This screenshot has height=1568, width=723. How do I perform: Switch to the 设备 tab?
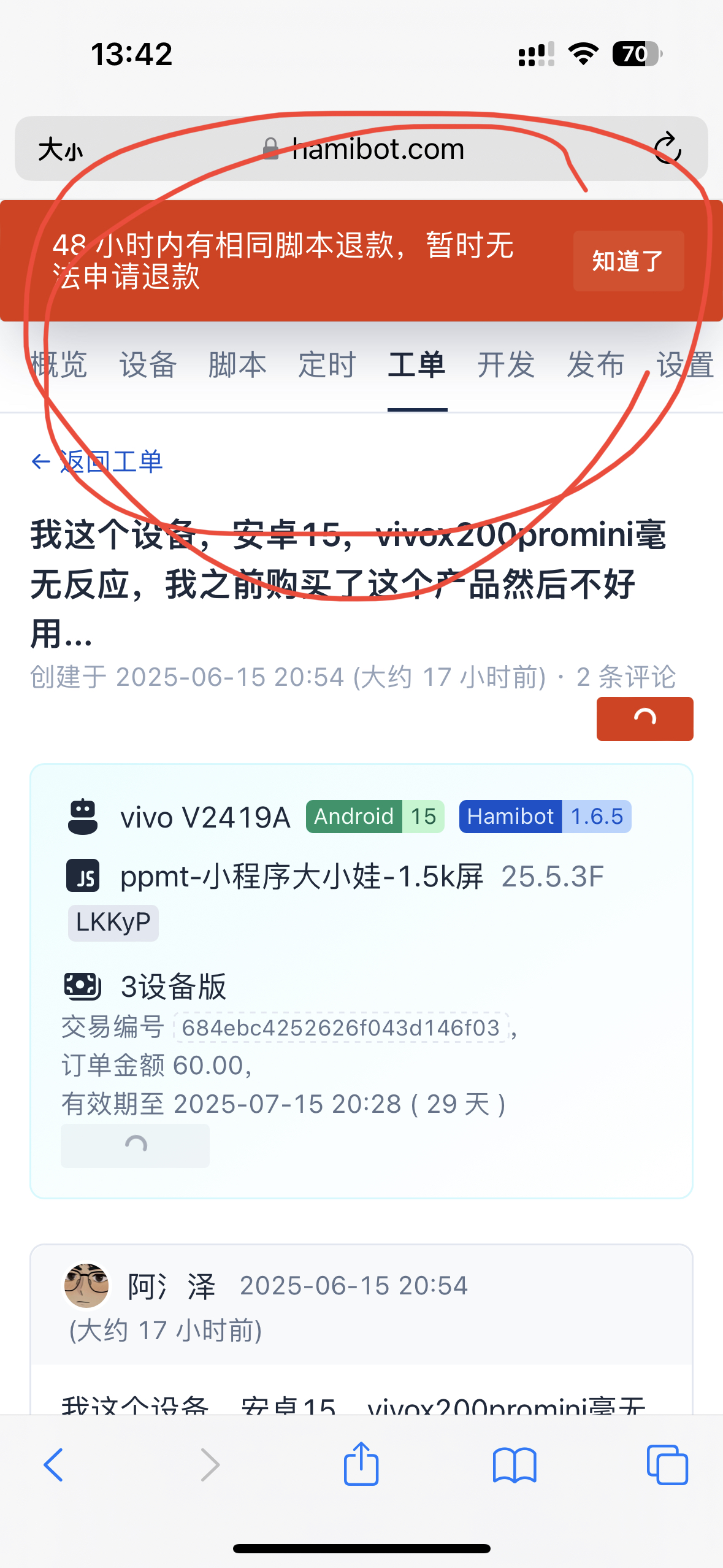pyautogui.click(x=148, y=365)
